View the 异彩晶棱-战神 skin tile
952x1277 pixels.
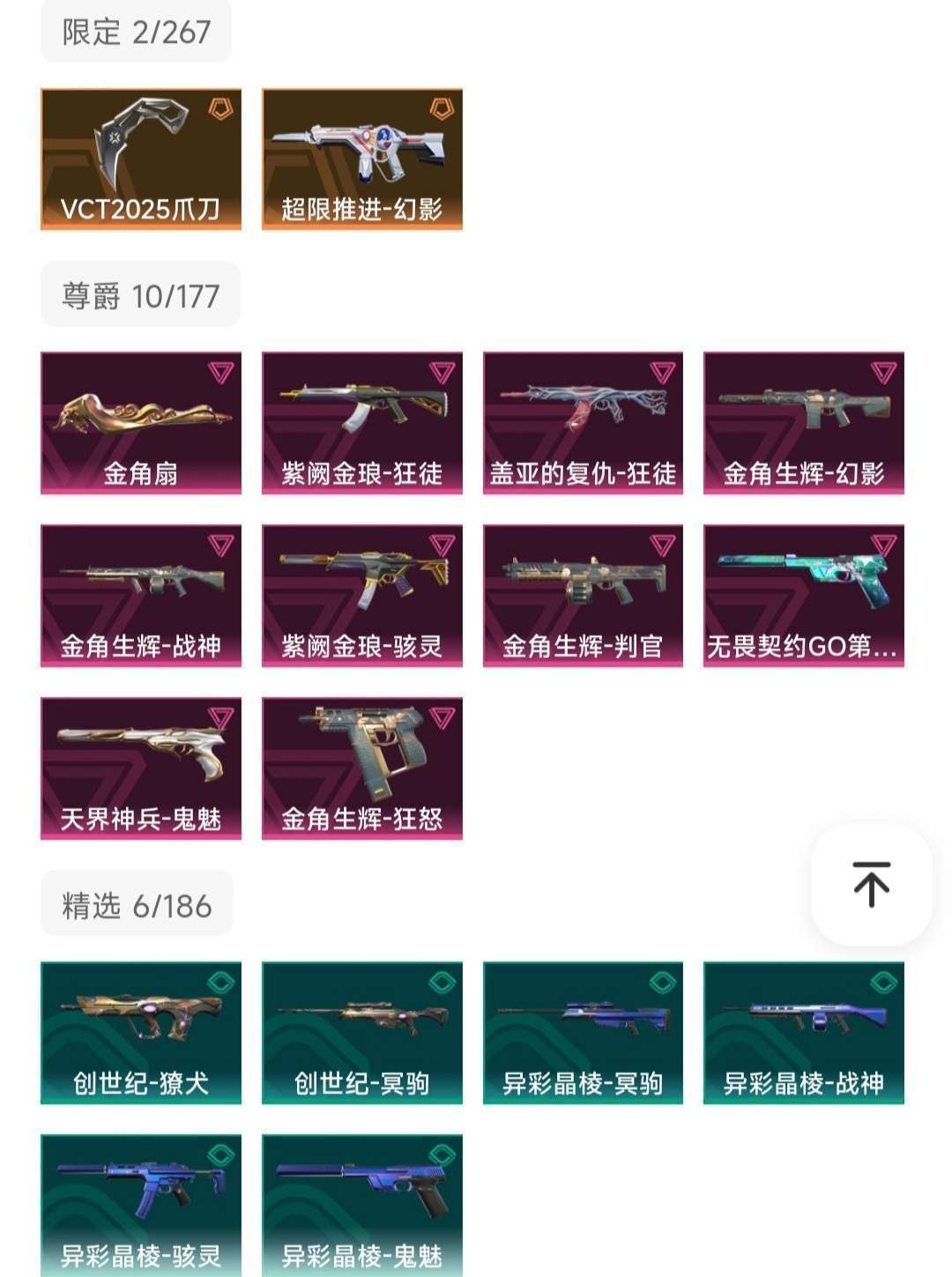pos(804,1033)
